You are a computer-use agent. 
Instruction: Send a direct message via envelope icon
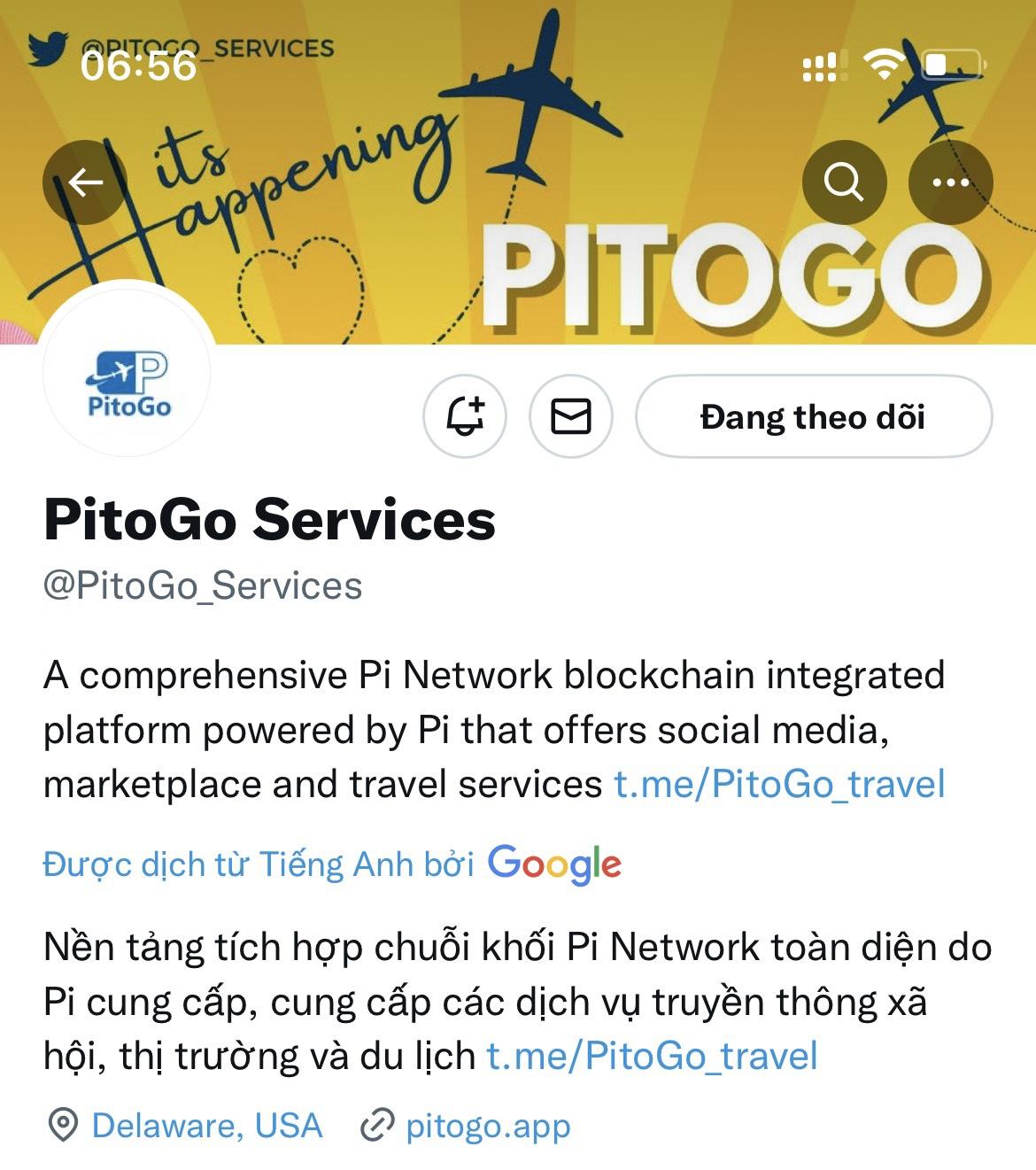tap(571, 415)
